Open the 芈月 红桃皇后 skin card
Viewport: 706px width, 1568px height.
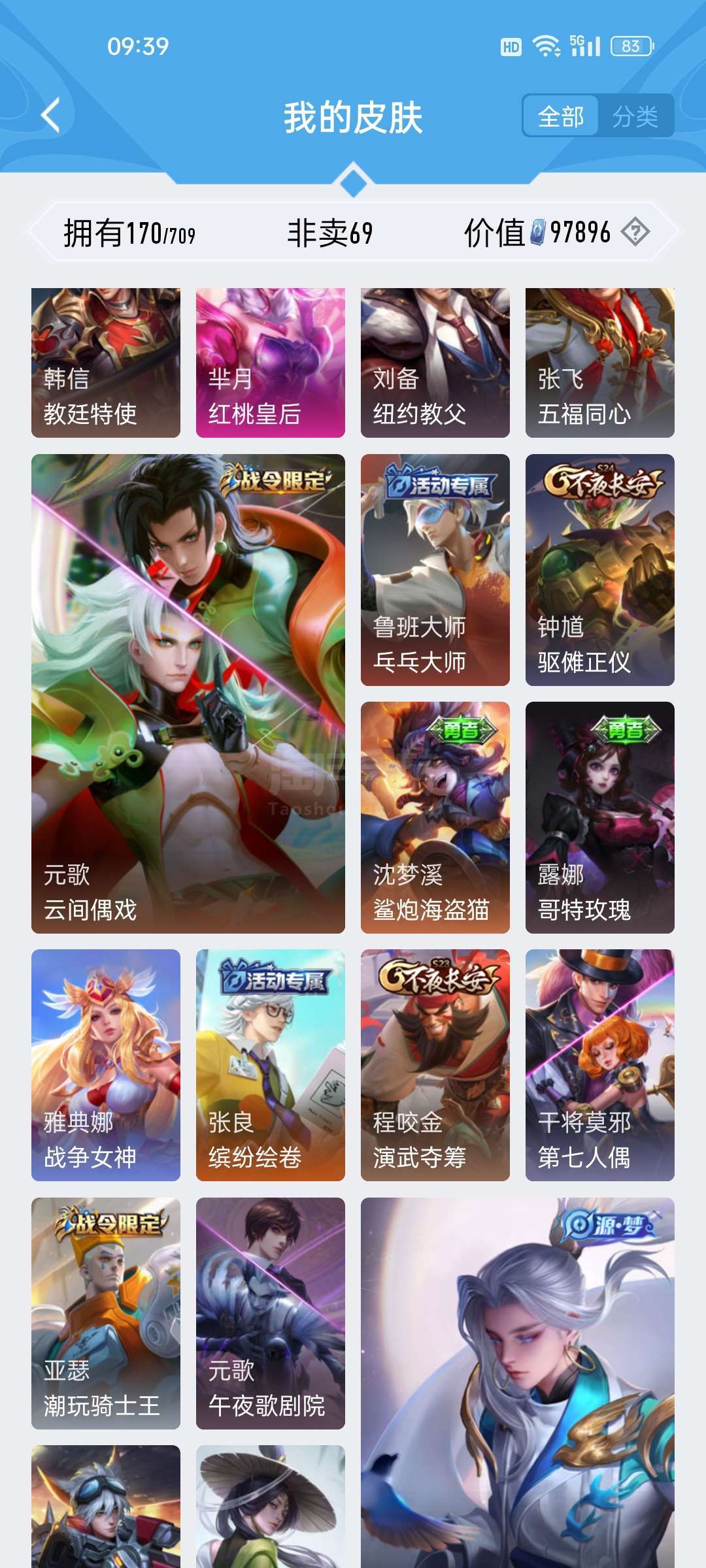(x=271, y=363)
